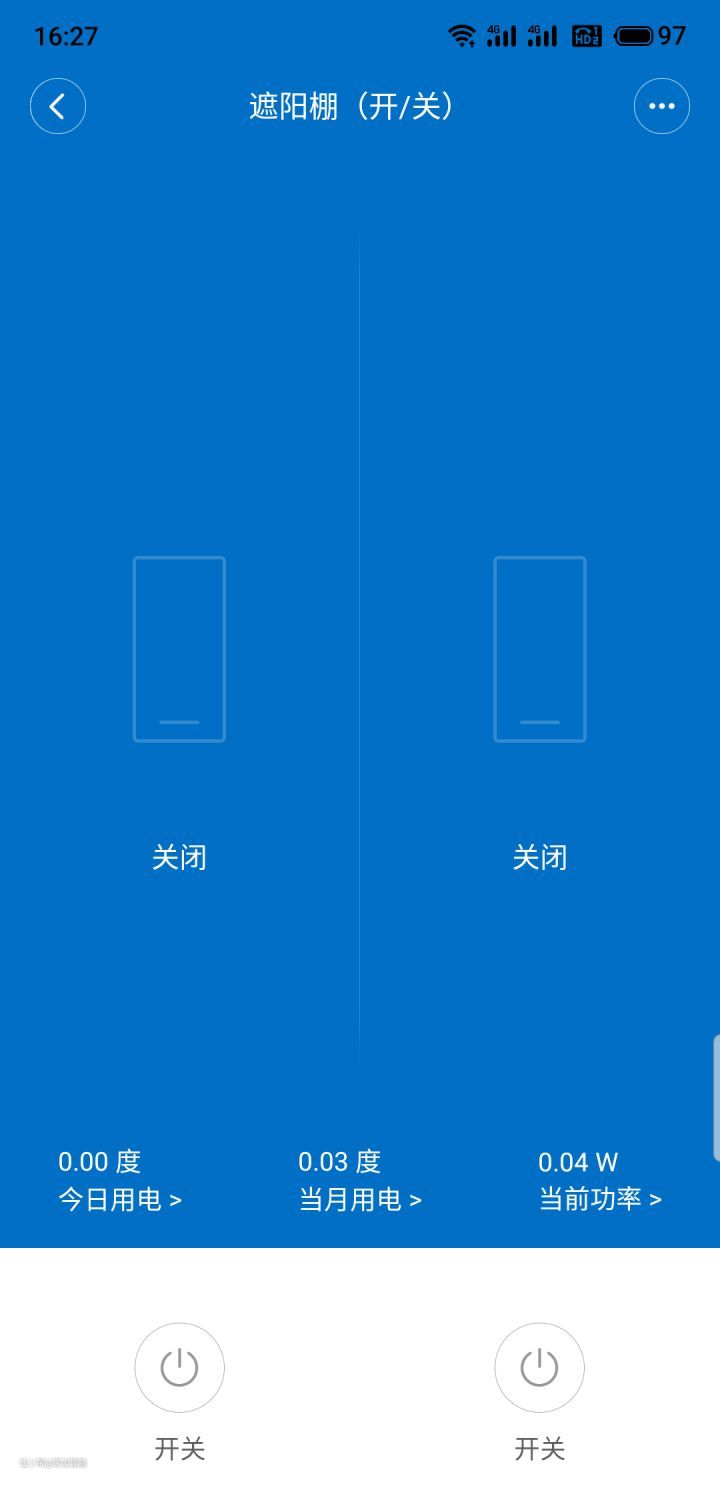
Task: Tap the left switch panel showing 关闭
Action: click(180, 650)
